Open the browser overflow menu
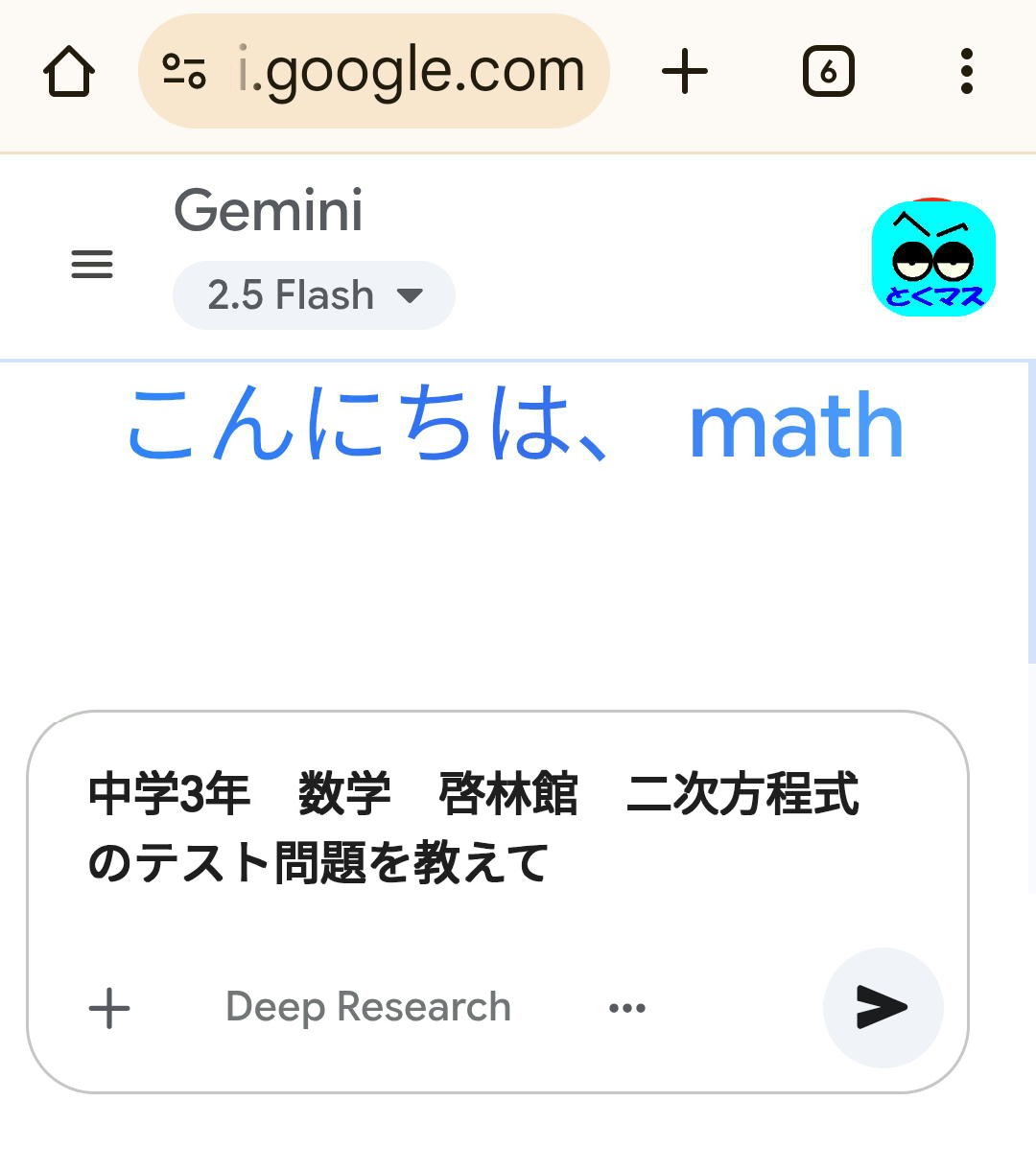This screenshot has width=1036, height=1171. [966, 72]
